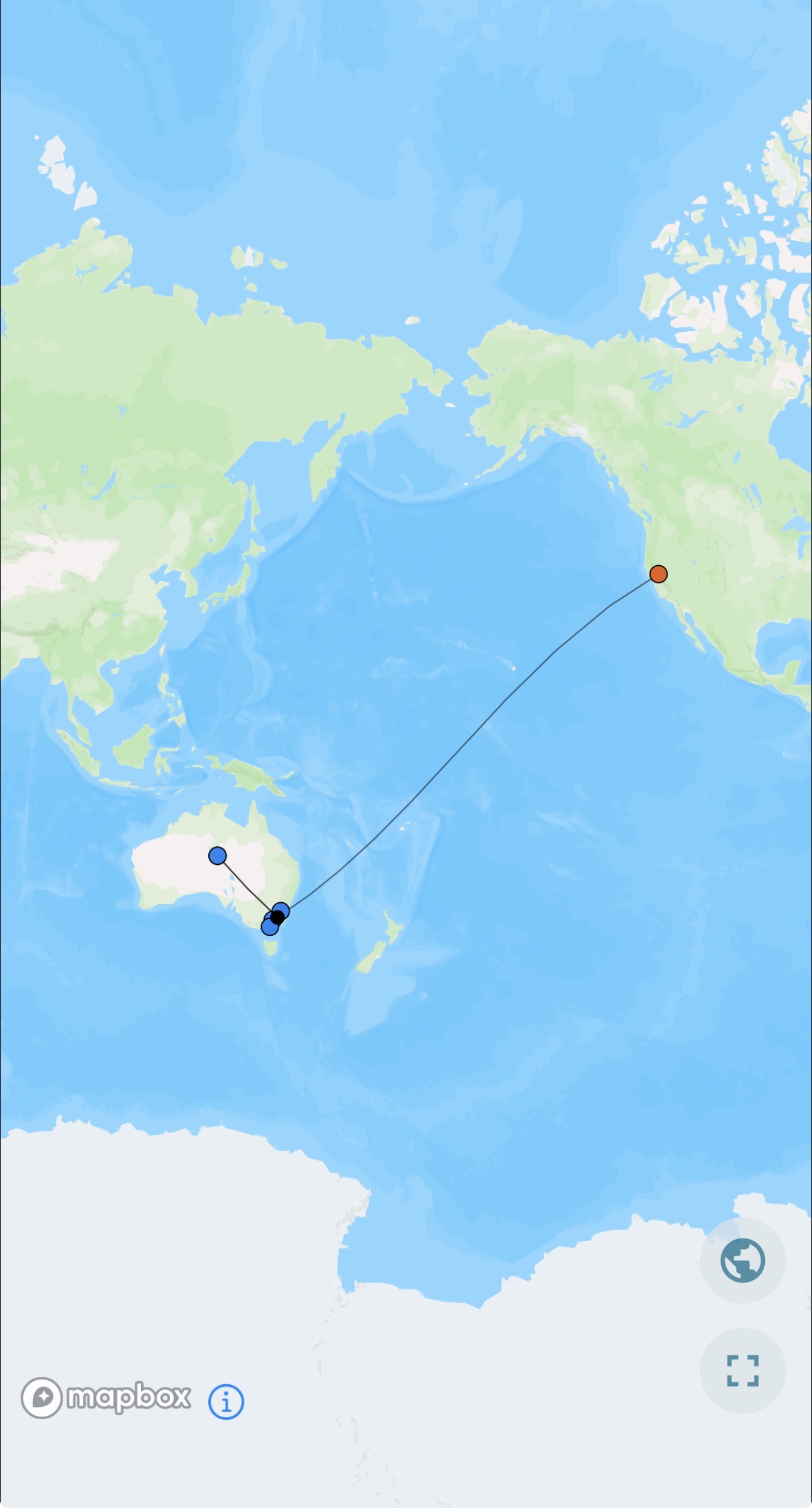Tap the globe view button

(x=742, y=1261)
